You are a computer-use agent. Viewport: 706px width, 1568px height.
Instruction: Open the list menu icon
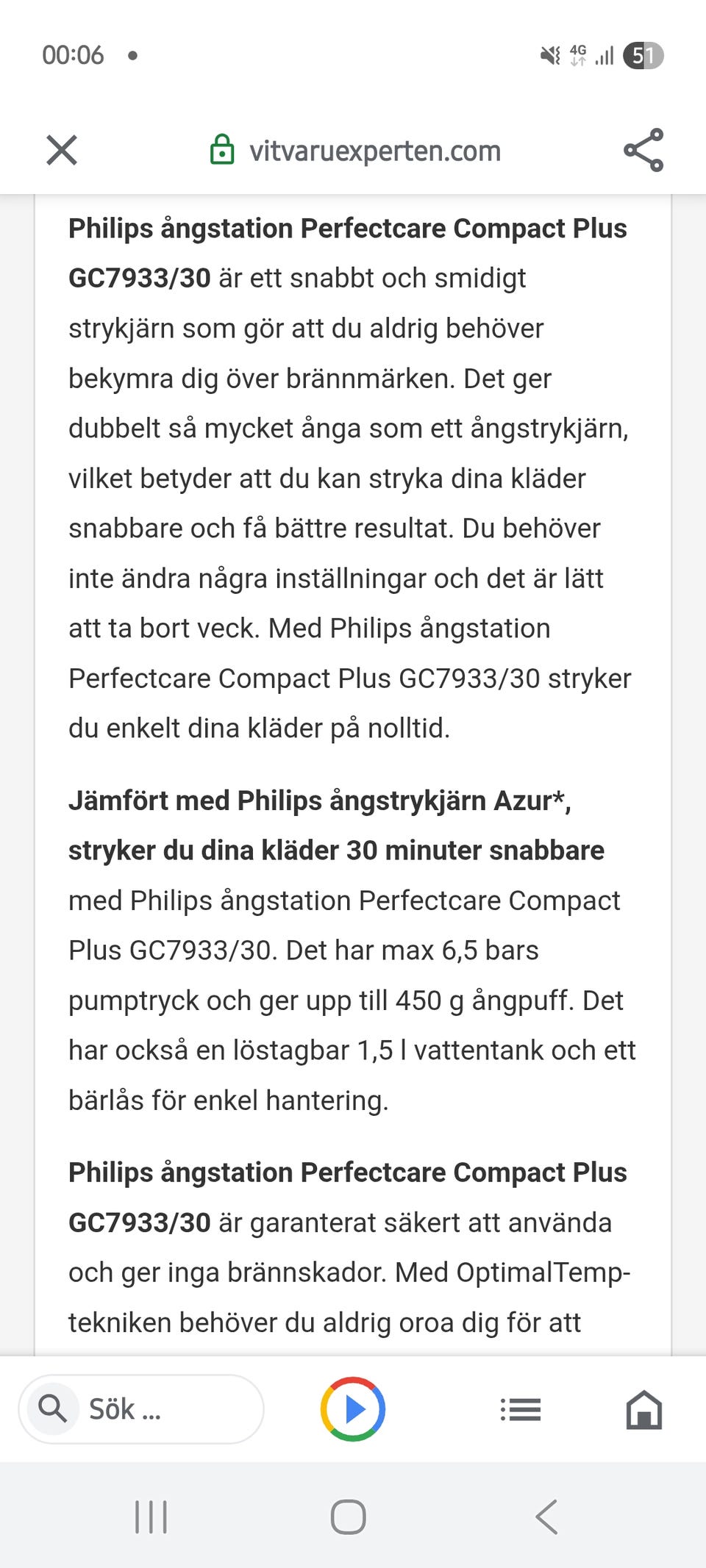(521, 1409)
